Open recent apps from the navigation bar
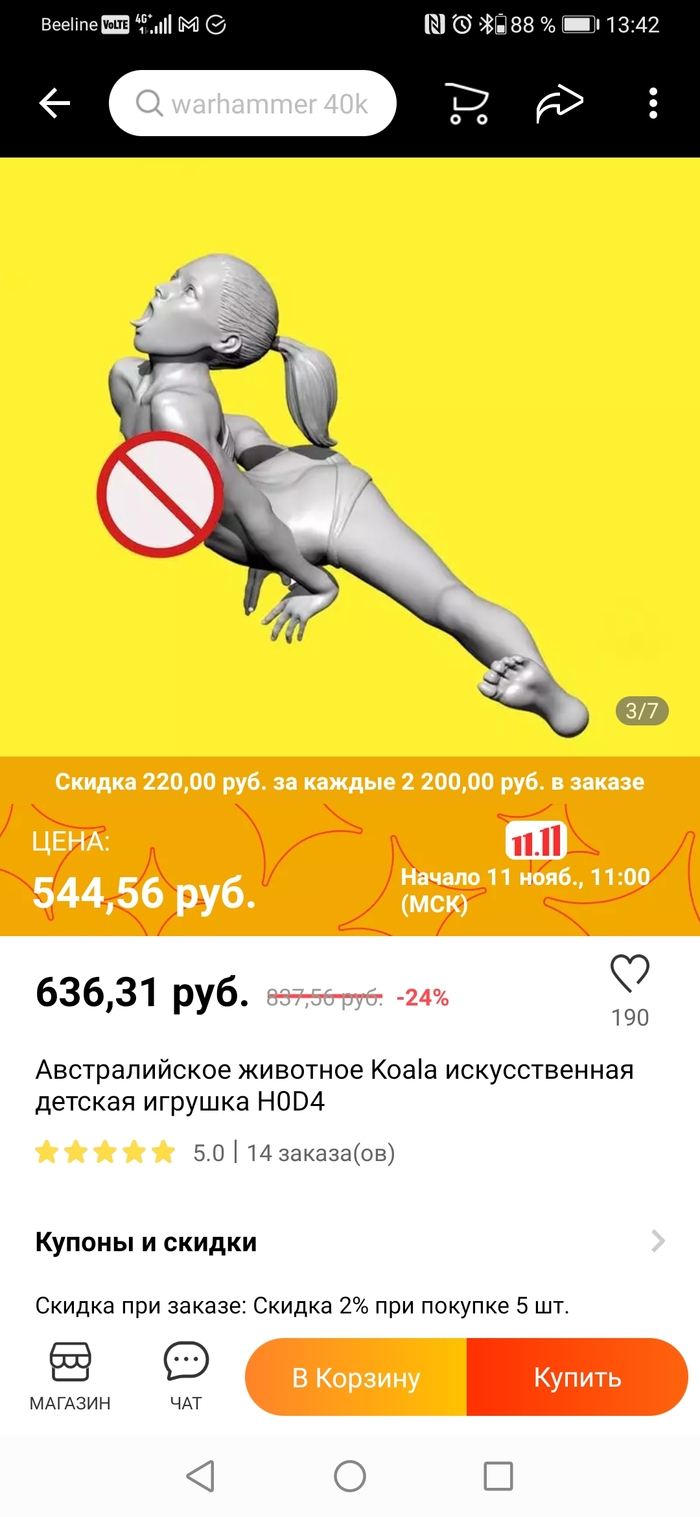The height and width of the screenshot is (1517, 700). (x=498, y=1476)
